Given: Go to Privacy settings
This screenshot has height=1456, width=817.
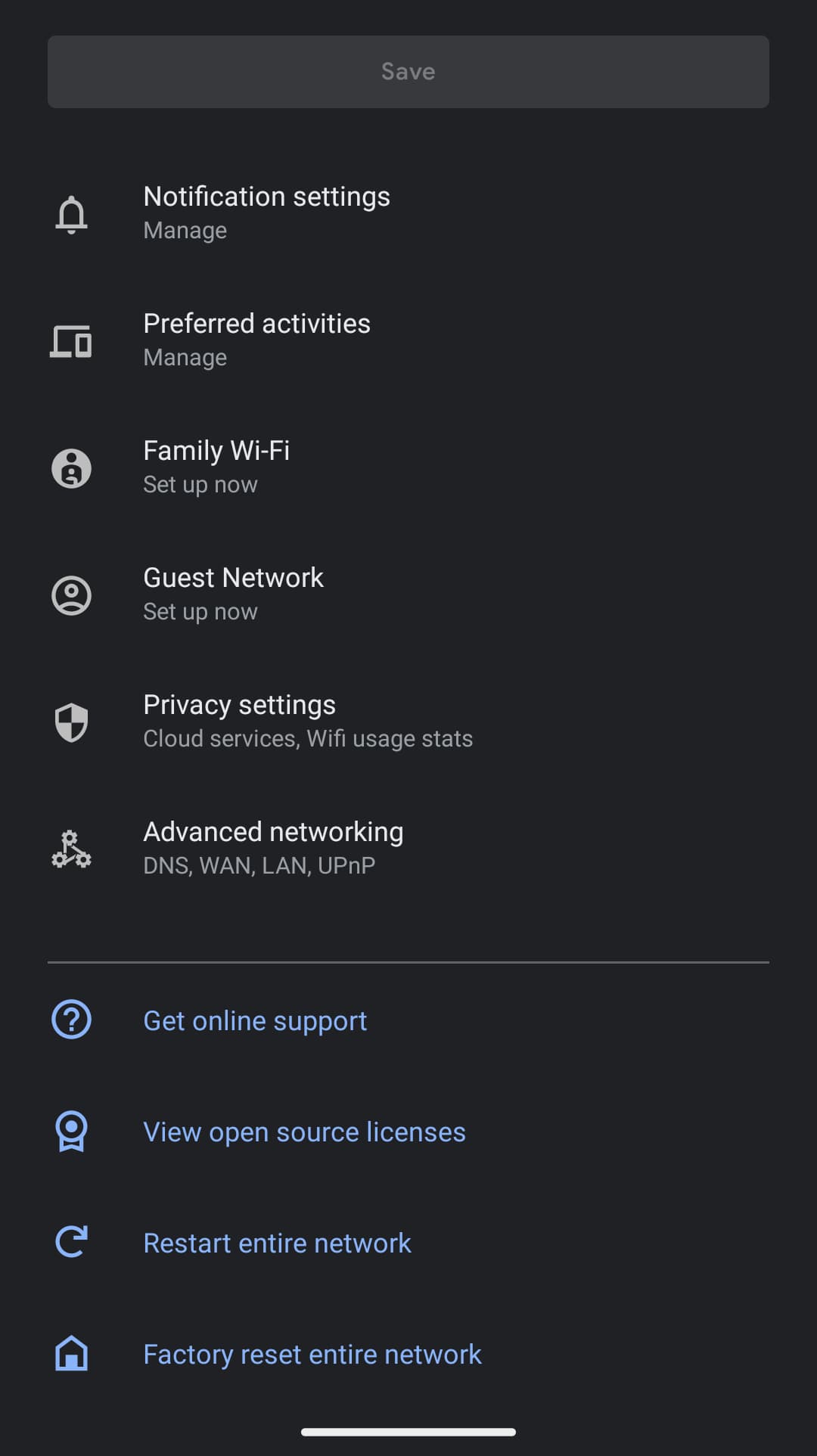Looking at the screenshot, I should [307, 721].
